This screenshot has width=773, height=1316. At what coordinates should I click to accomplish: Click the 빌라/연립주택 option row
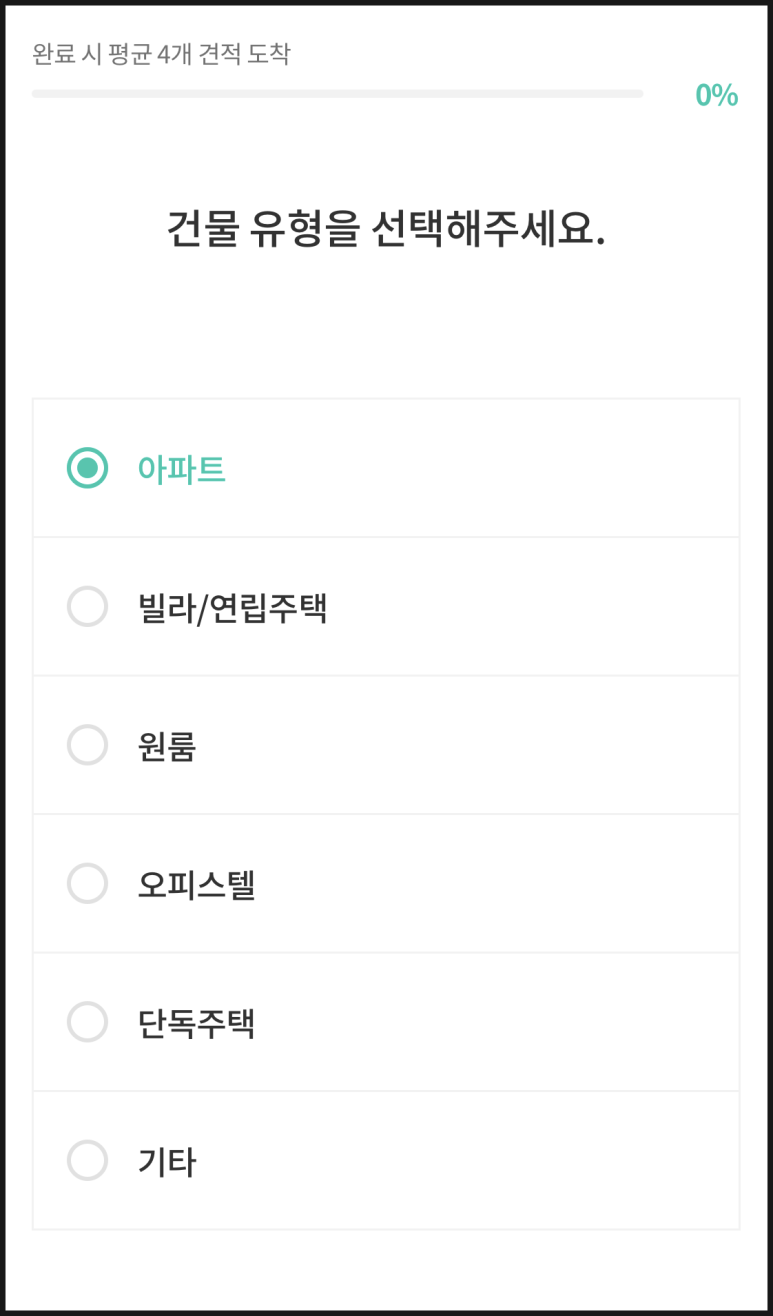(x=386, y=606)
